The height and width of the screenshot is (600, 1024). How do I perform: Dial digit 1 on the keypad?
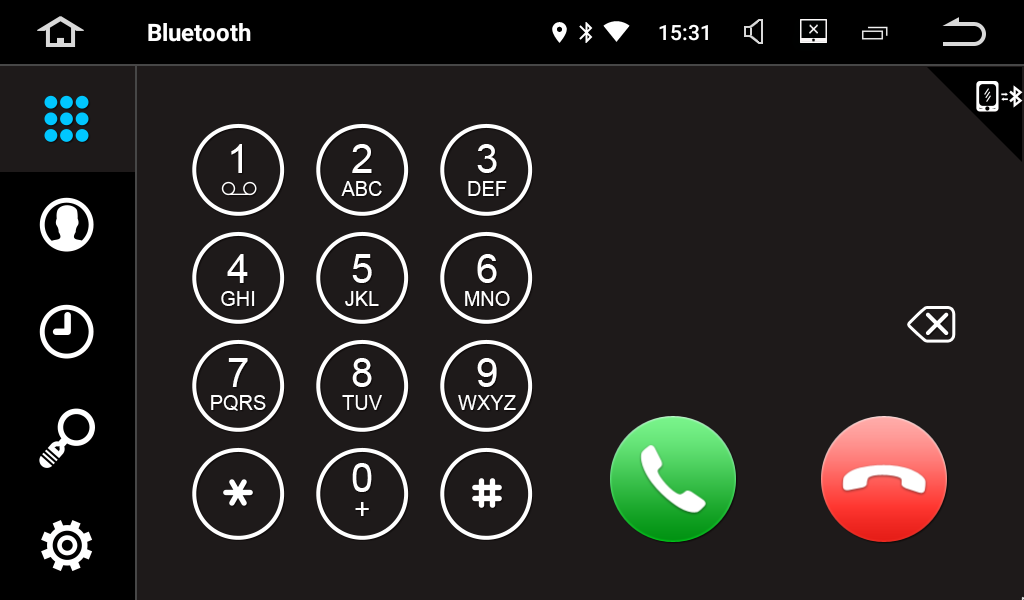pyautogui.click(x=238, y=170)
